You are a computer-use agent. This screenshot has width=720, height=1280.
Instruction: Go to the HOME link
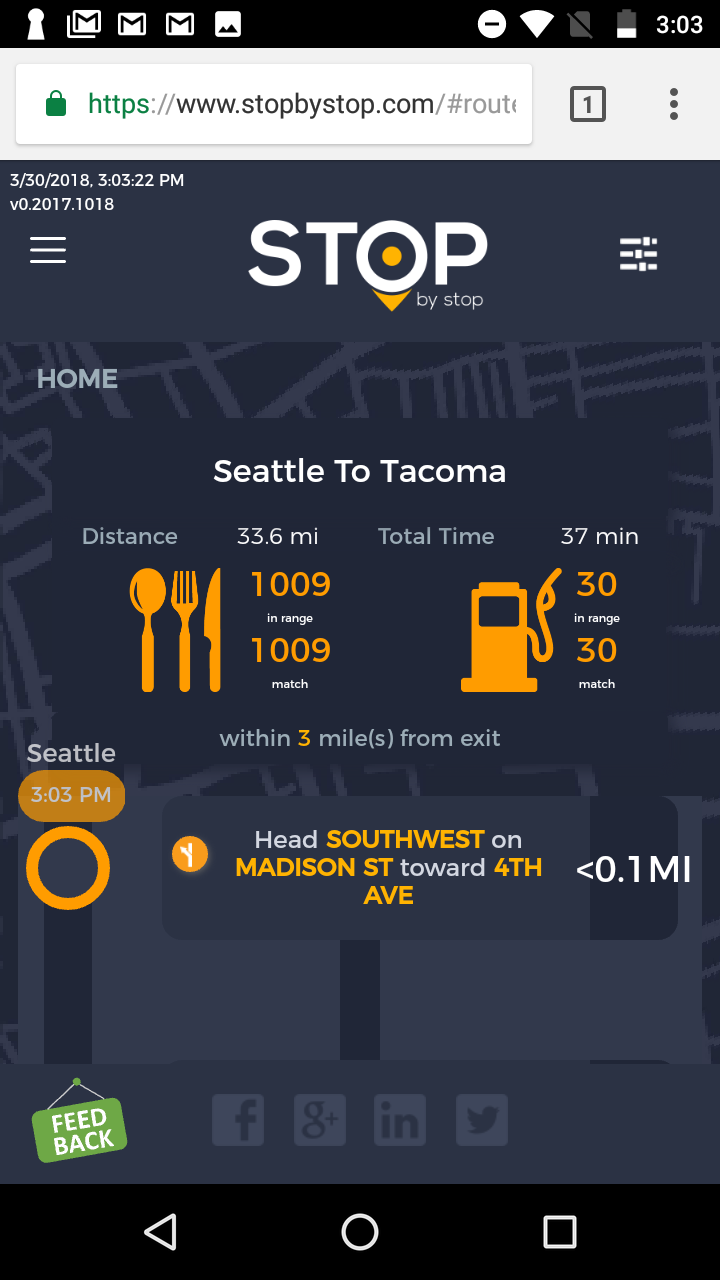pyautogui.click(x=77, y=379)
